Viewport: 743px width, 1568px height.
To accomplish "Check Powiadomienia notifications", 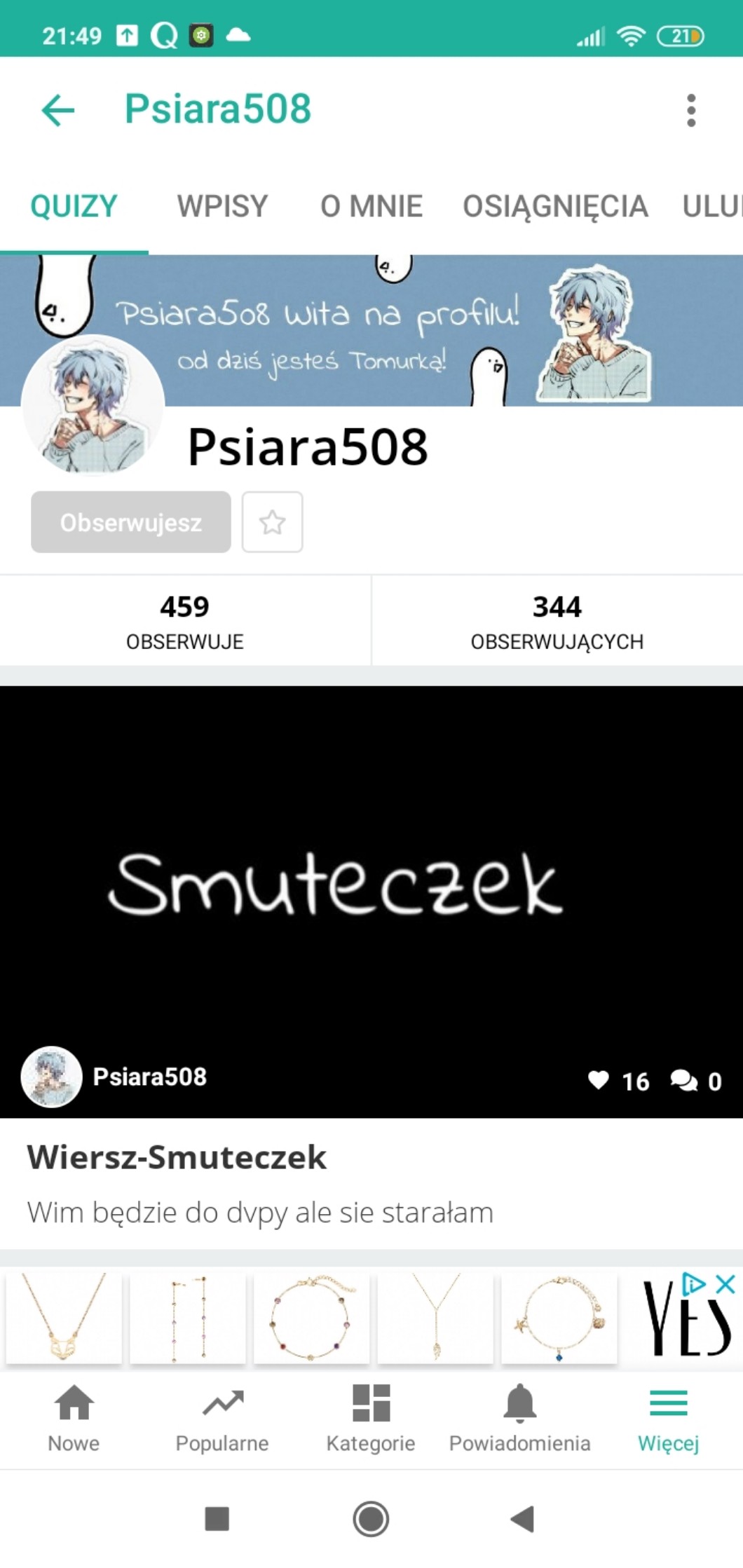I will (x=520, y=1419).
